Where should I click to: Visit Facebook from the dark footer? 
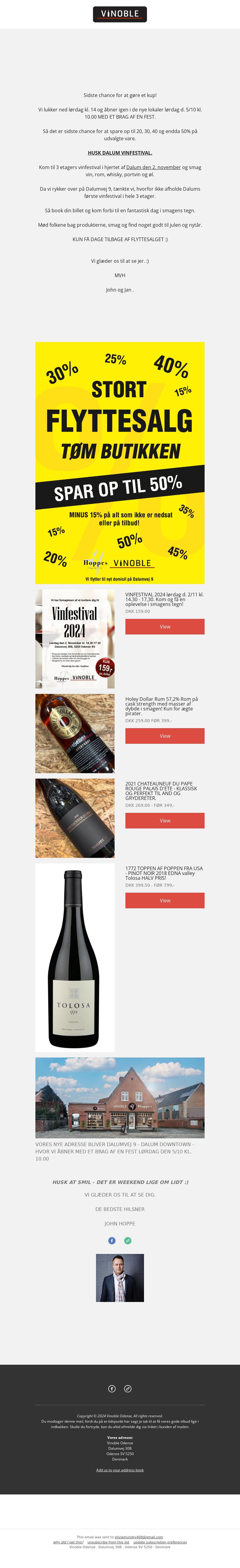click(112, 1388)
